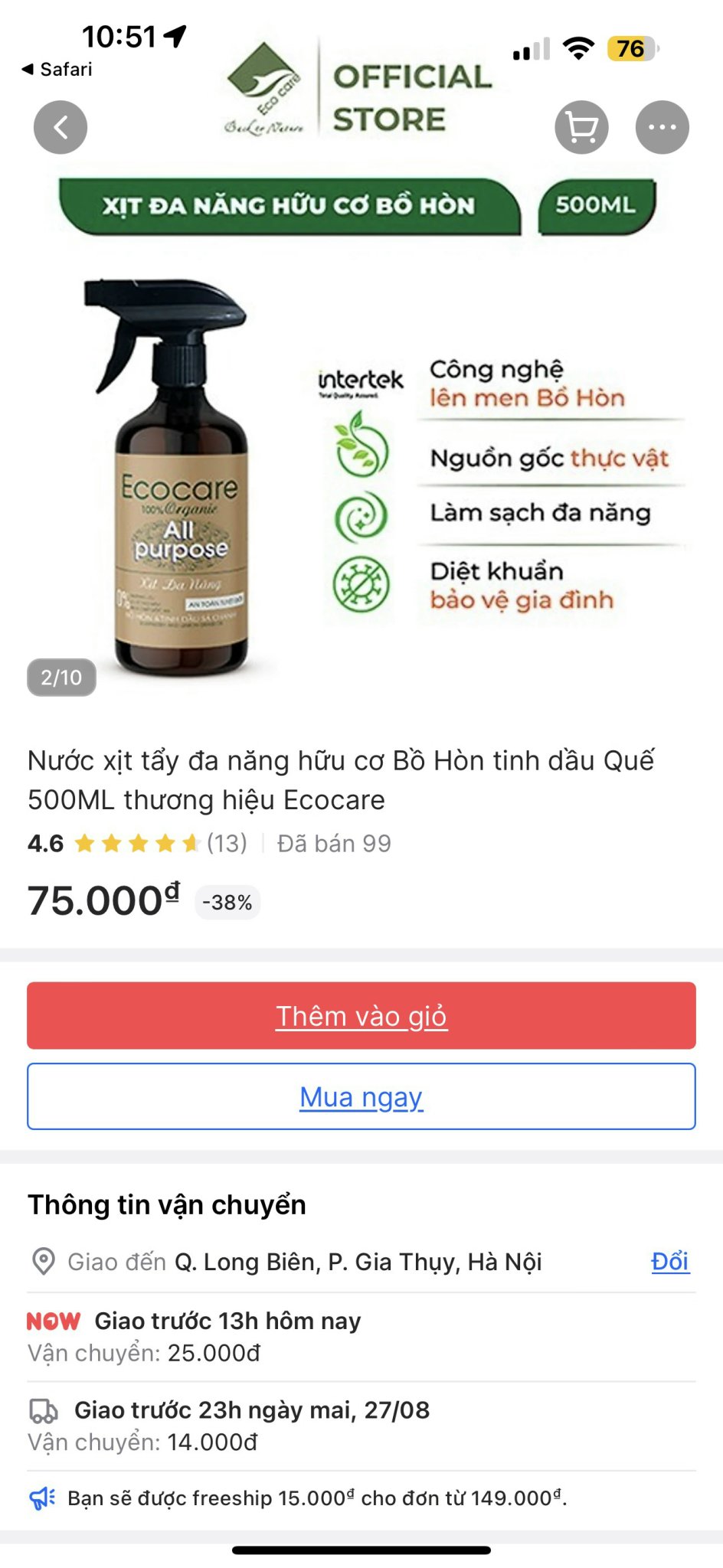This screenshot has height=1568, width=723.
Task: Open the Ecocare product image 2/10
Action: point(361,475)
